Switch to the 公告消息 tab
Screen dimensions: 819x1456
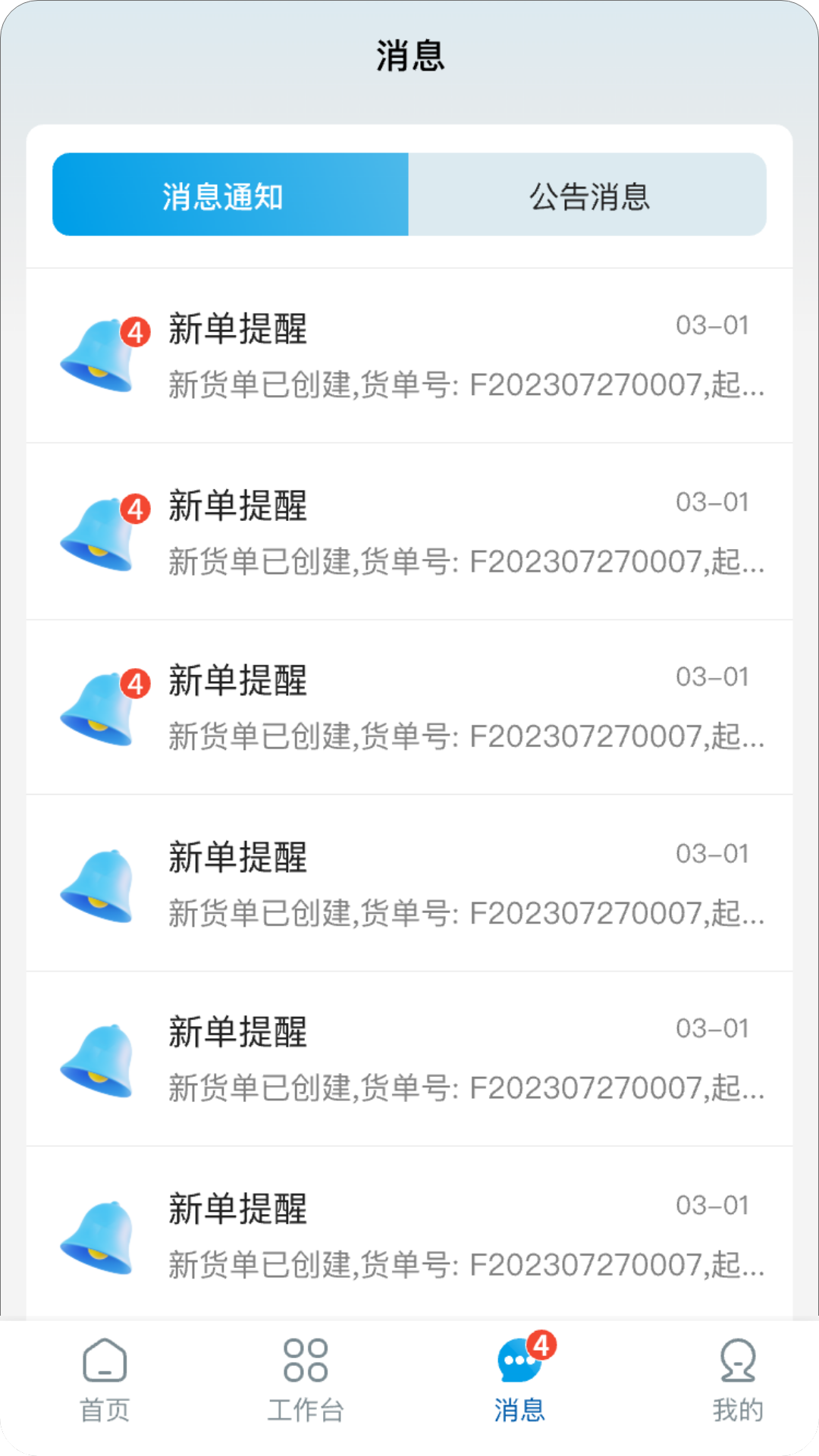click(588, 196)
